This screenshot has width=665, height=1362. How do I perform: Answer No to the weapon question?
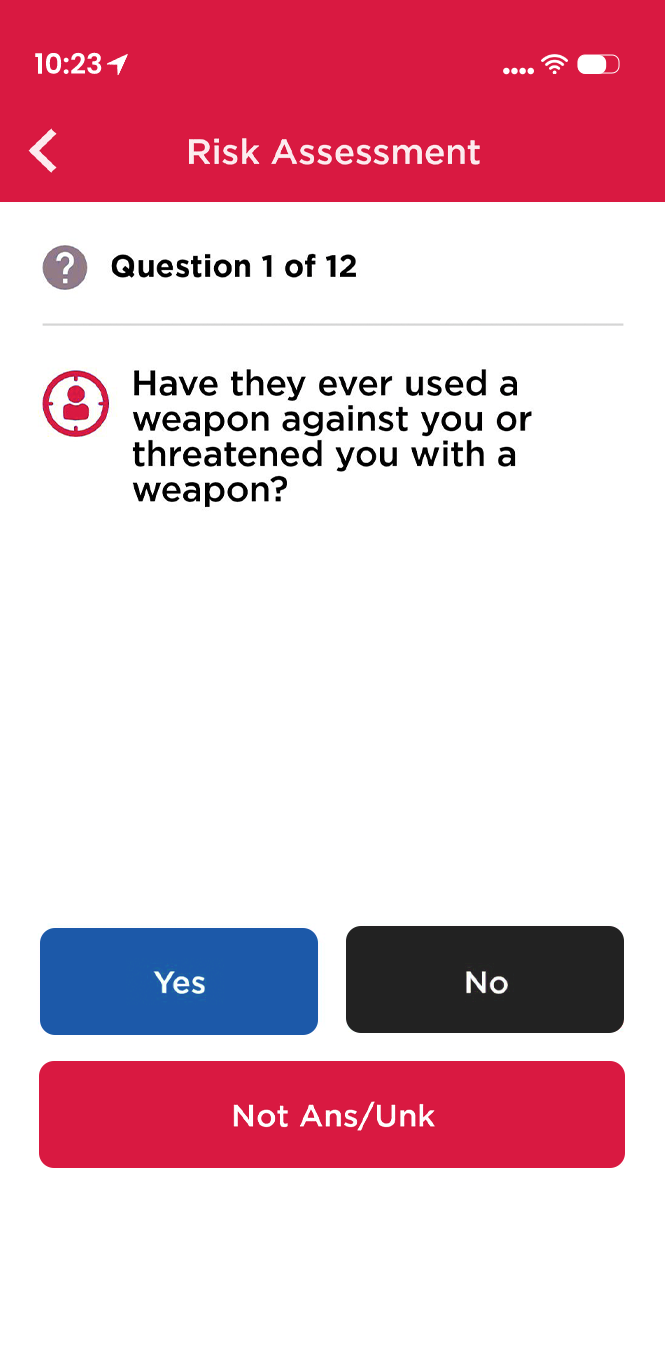[485, 980]
